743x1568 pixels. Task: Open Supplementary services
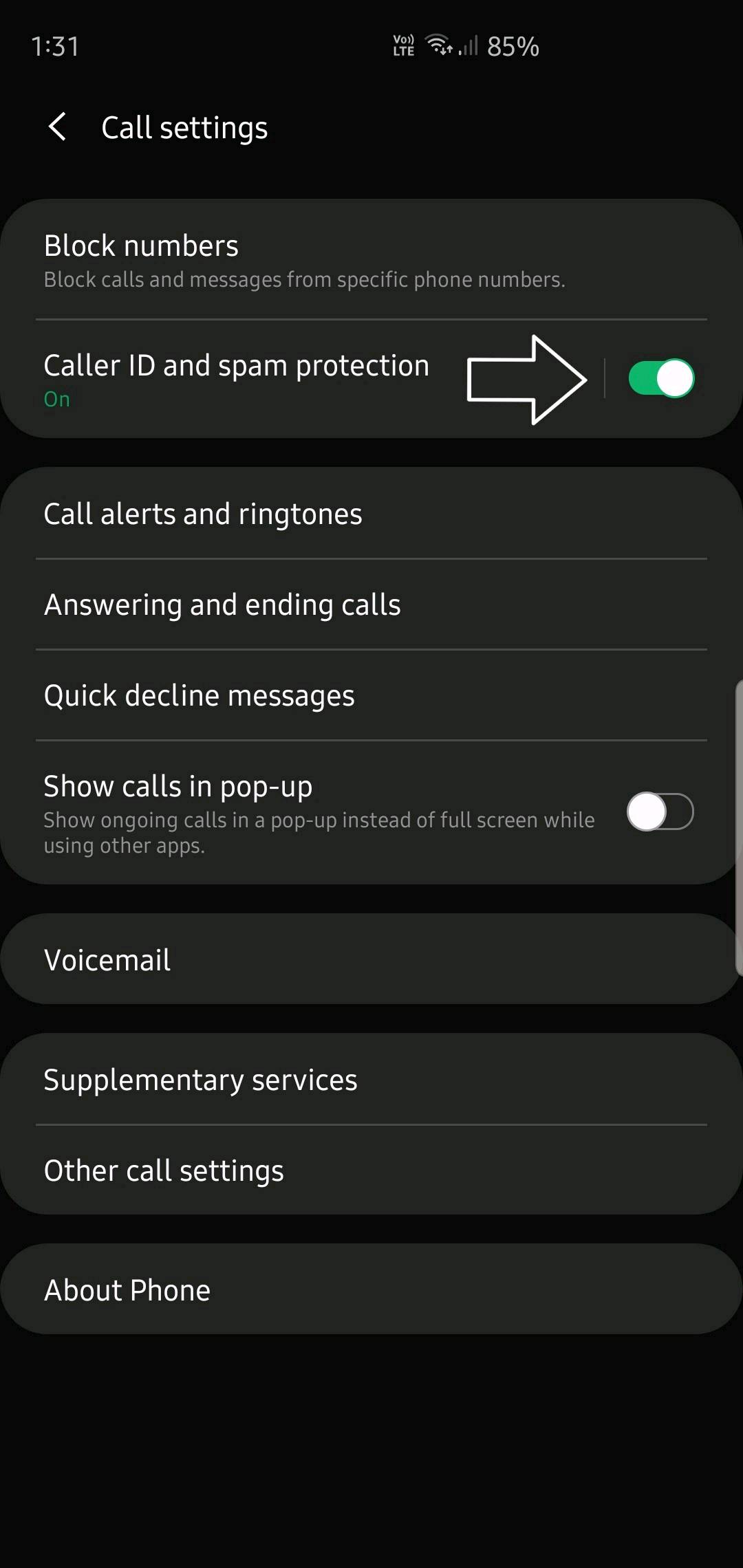point(371,1079)
